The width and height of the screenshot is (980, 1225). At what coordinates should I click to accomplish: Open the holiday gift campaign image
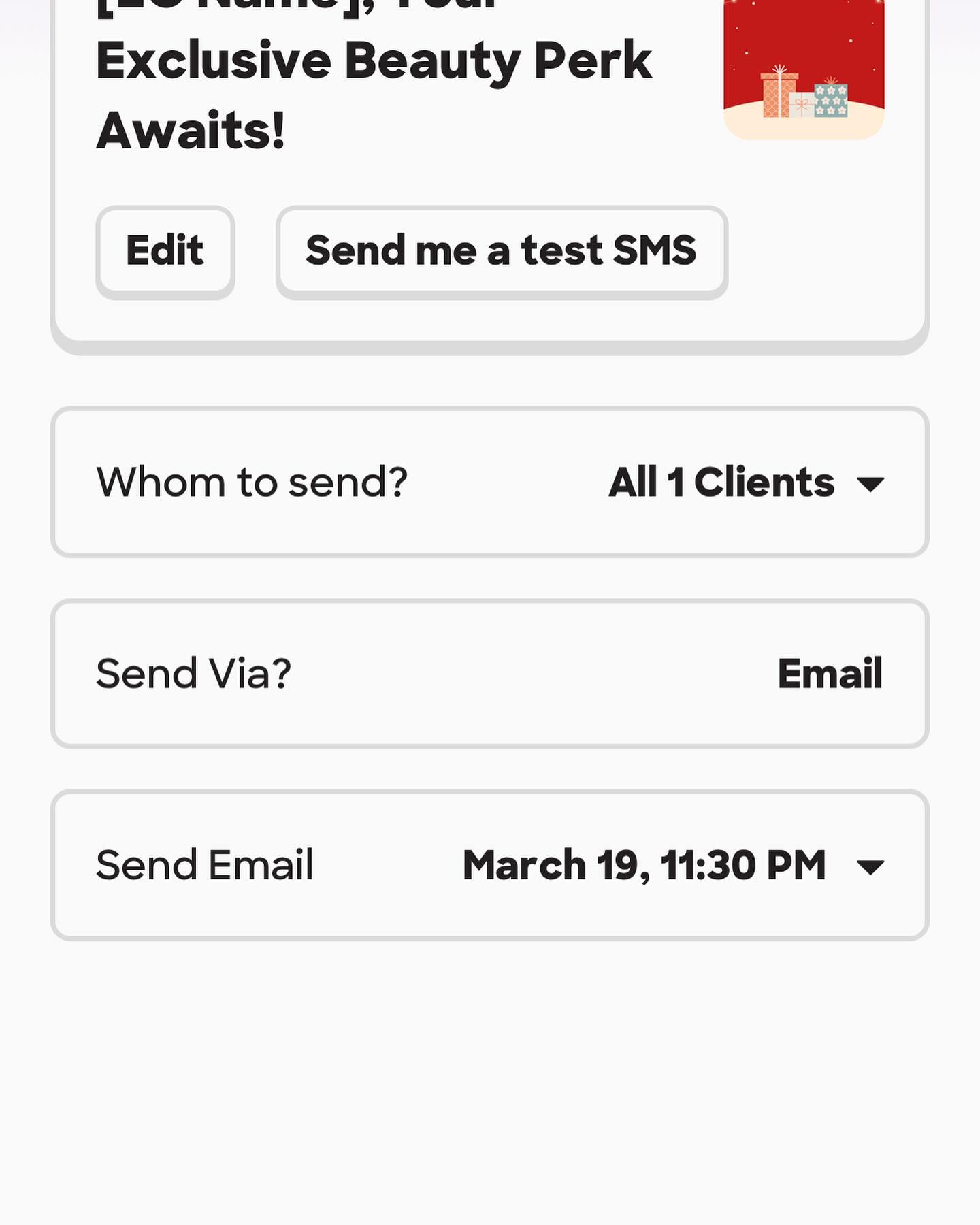click(803, 68)
